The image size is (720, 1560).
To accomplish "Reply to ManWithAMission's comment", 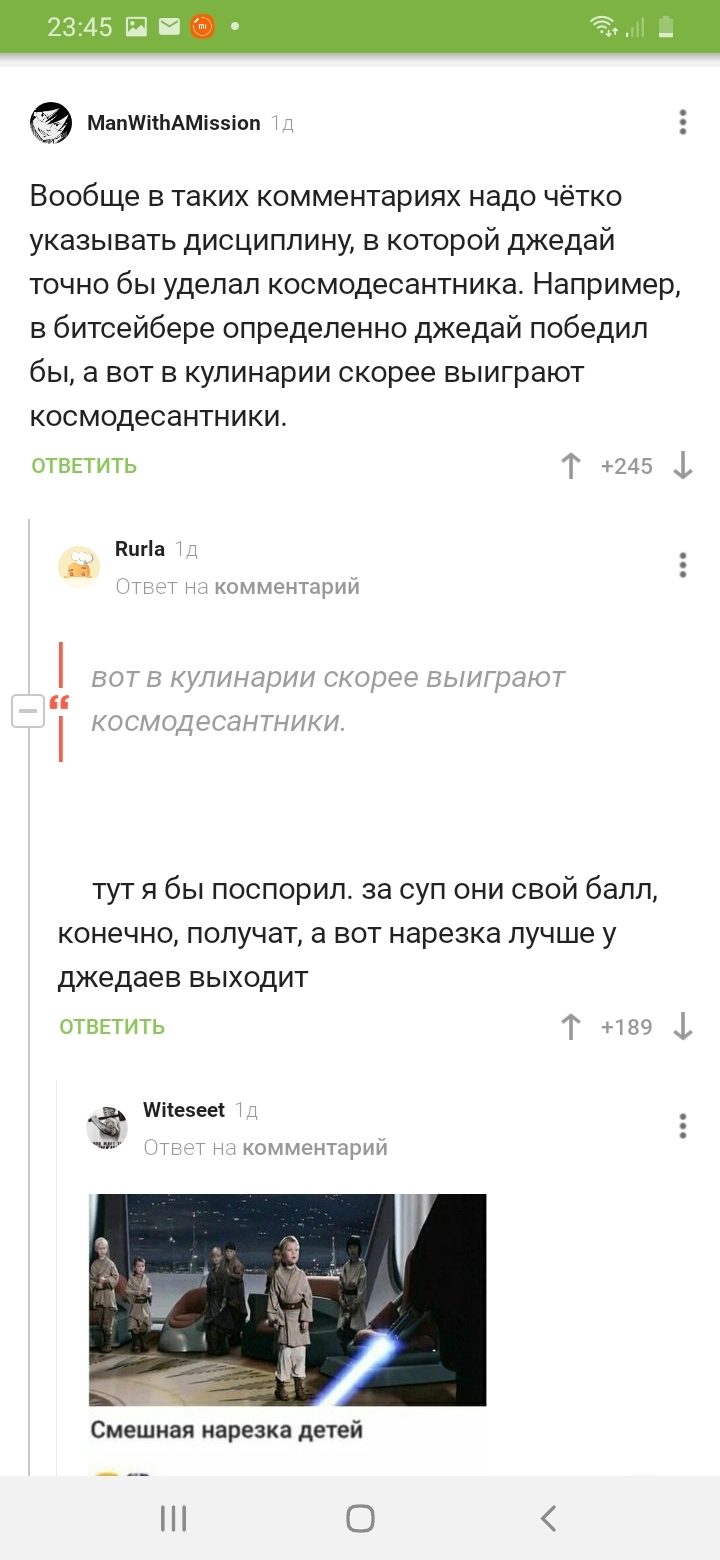I will click(84, 466).
